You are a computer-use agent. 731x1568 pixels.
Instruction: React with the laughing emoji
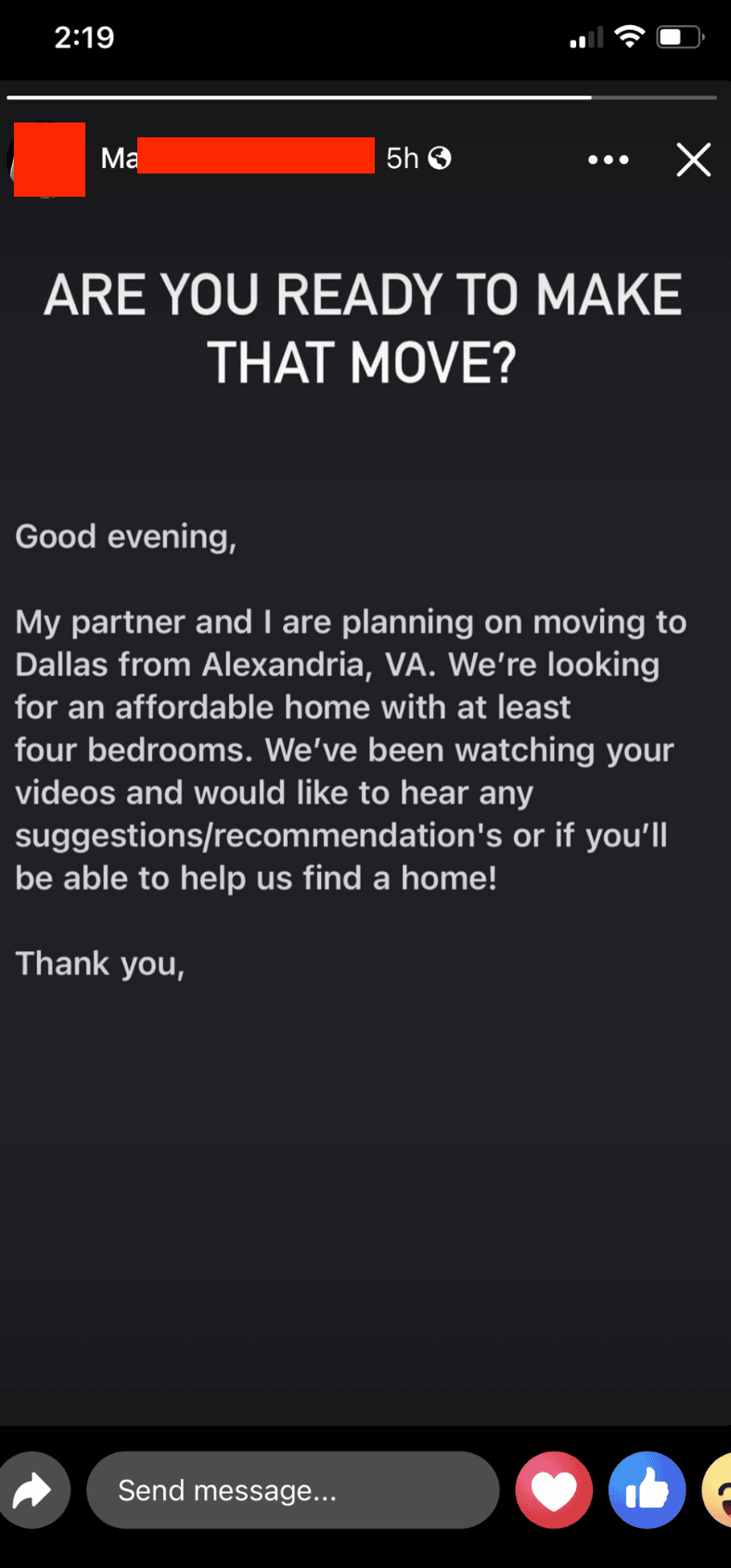click(718, 1490)
